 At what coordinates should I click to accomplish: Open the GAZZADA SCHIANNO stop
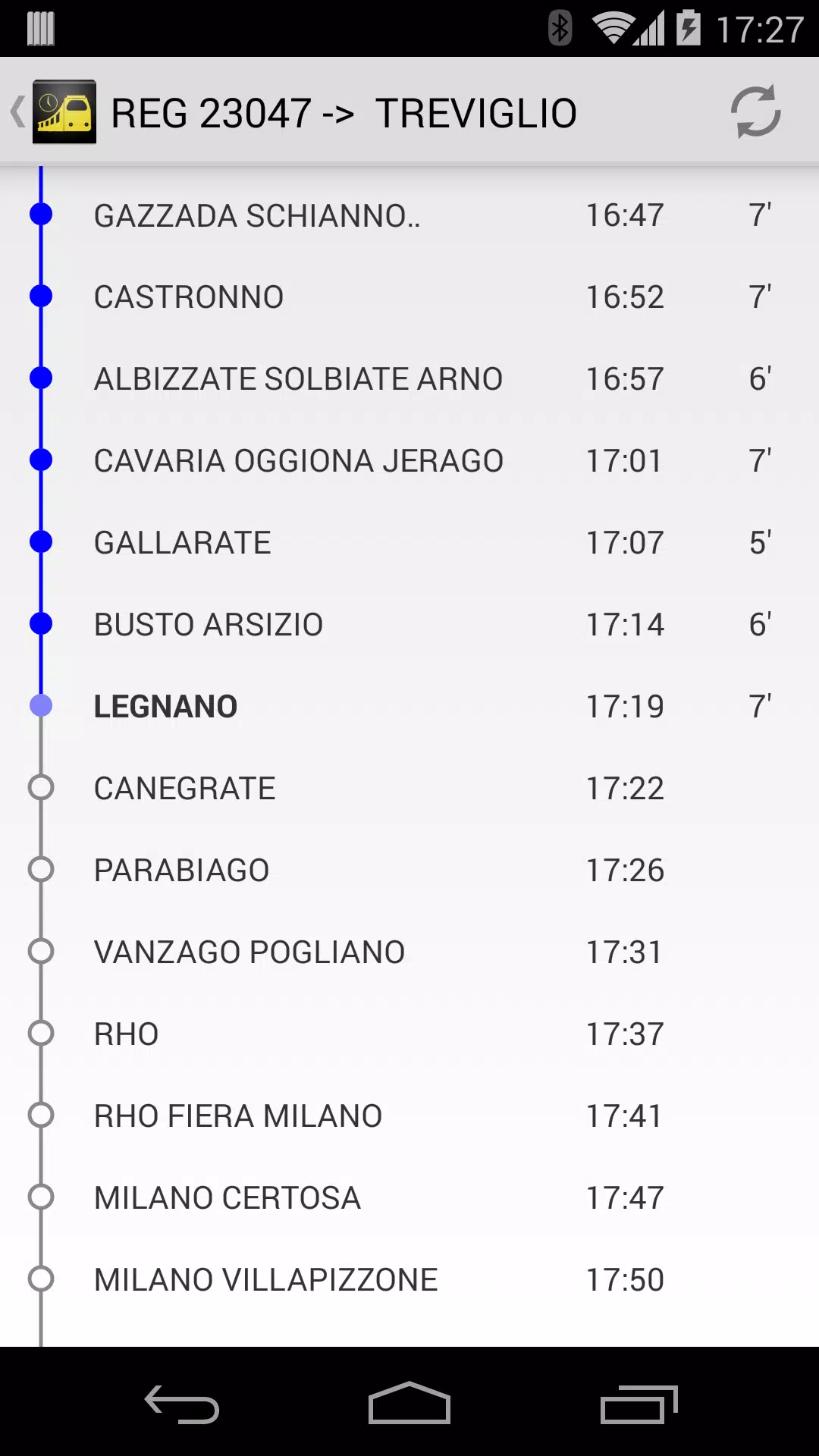click(409, 215)
